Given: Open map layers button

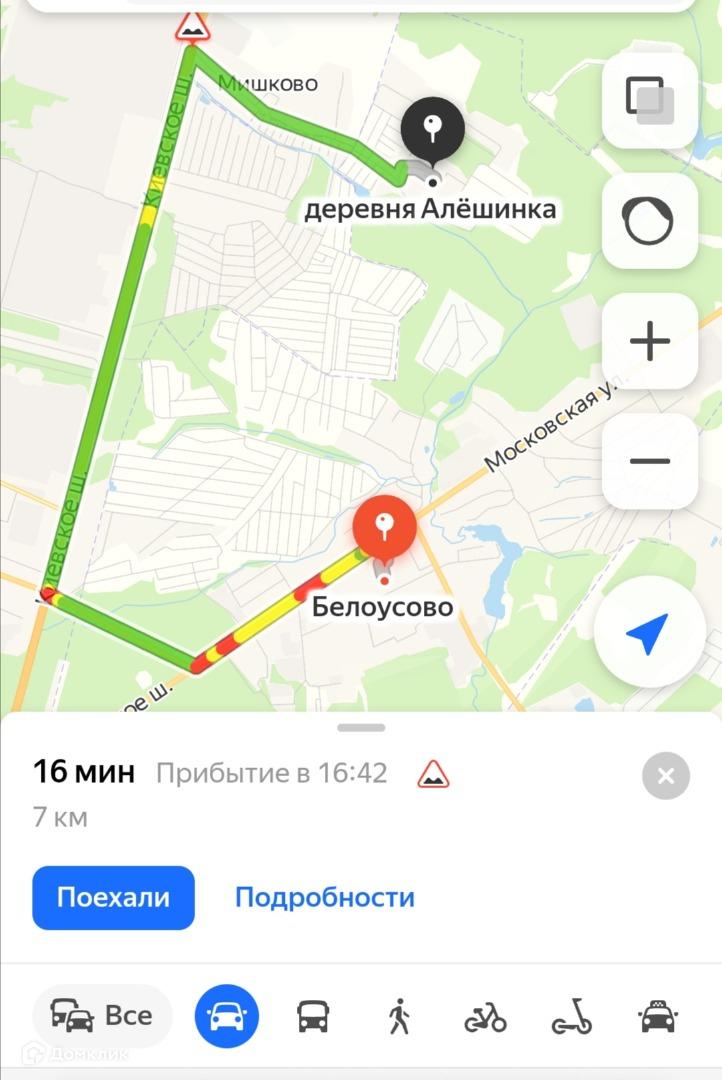Looking at the screenshot, I should (650, 101).
